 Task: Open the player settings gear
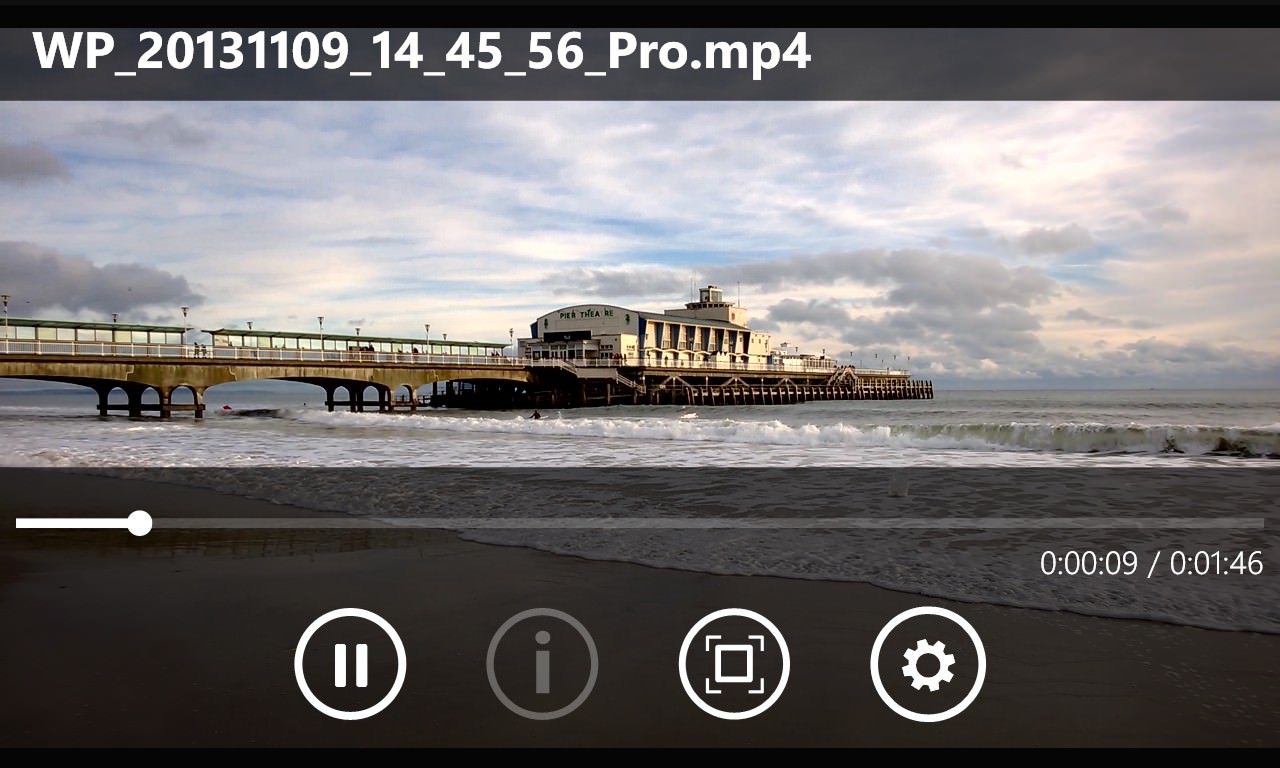(928, 664)
